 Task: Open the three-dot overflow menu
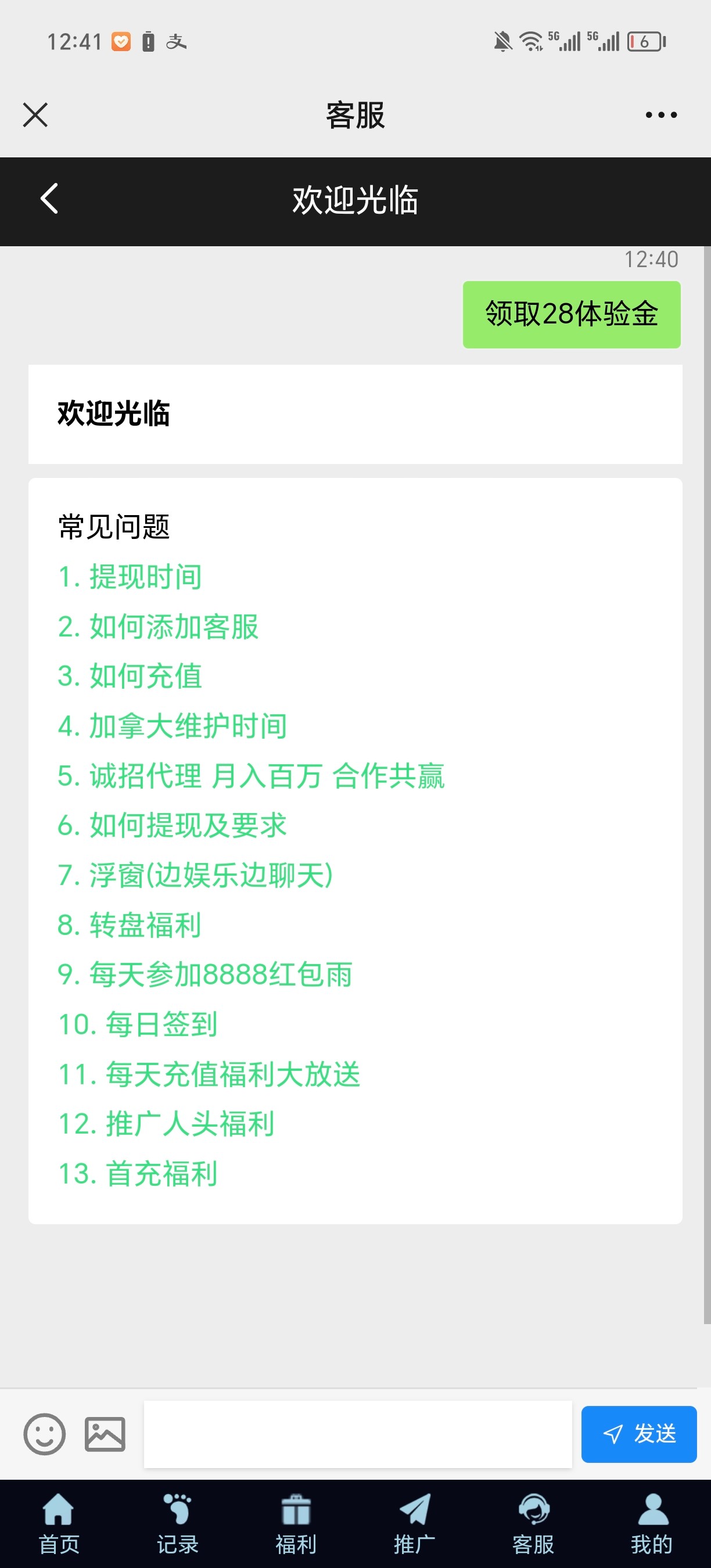point(661,114)
